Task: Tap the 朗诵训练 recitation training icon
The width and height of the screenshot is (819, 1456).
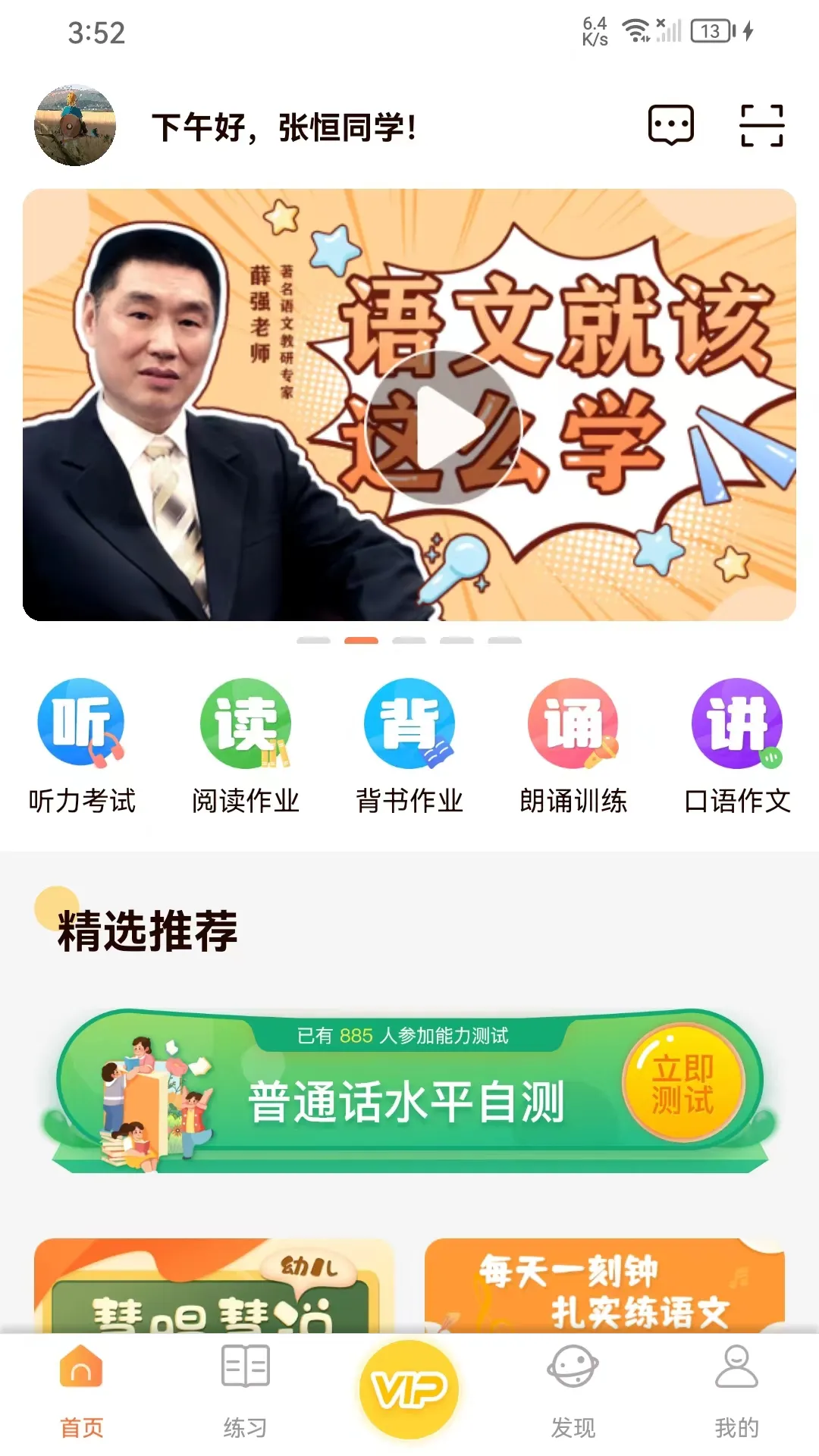Action: (575, 724)
